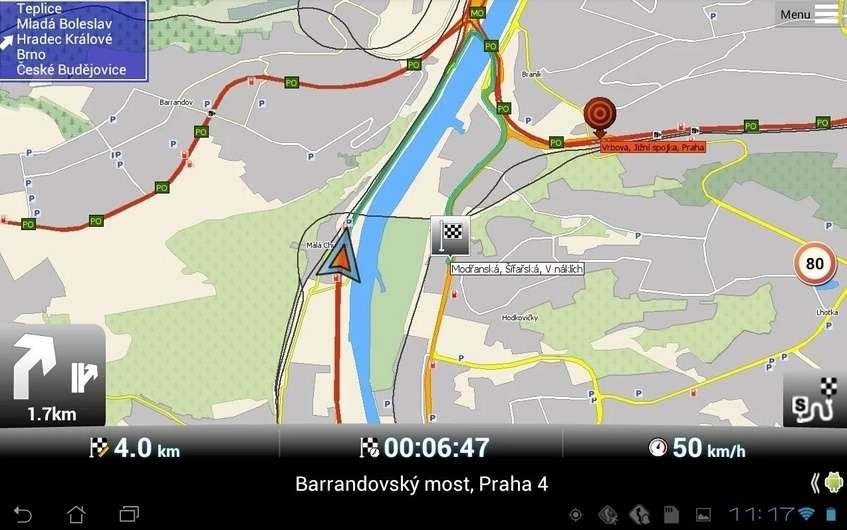Tap the next turn instruction panel
The height and width of the screenshot is (530, 847).
click(x=52, y=375)
